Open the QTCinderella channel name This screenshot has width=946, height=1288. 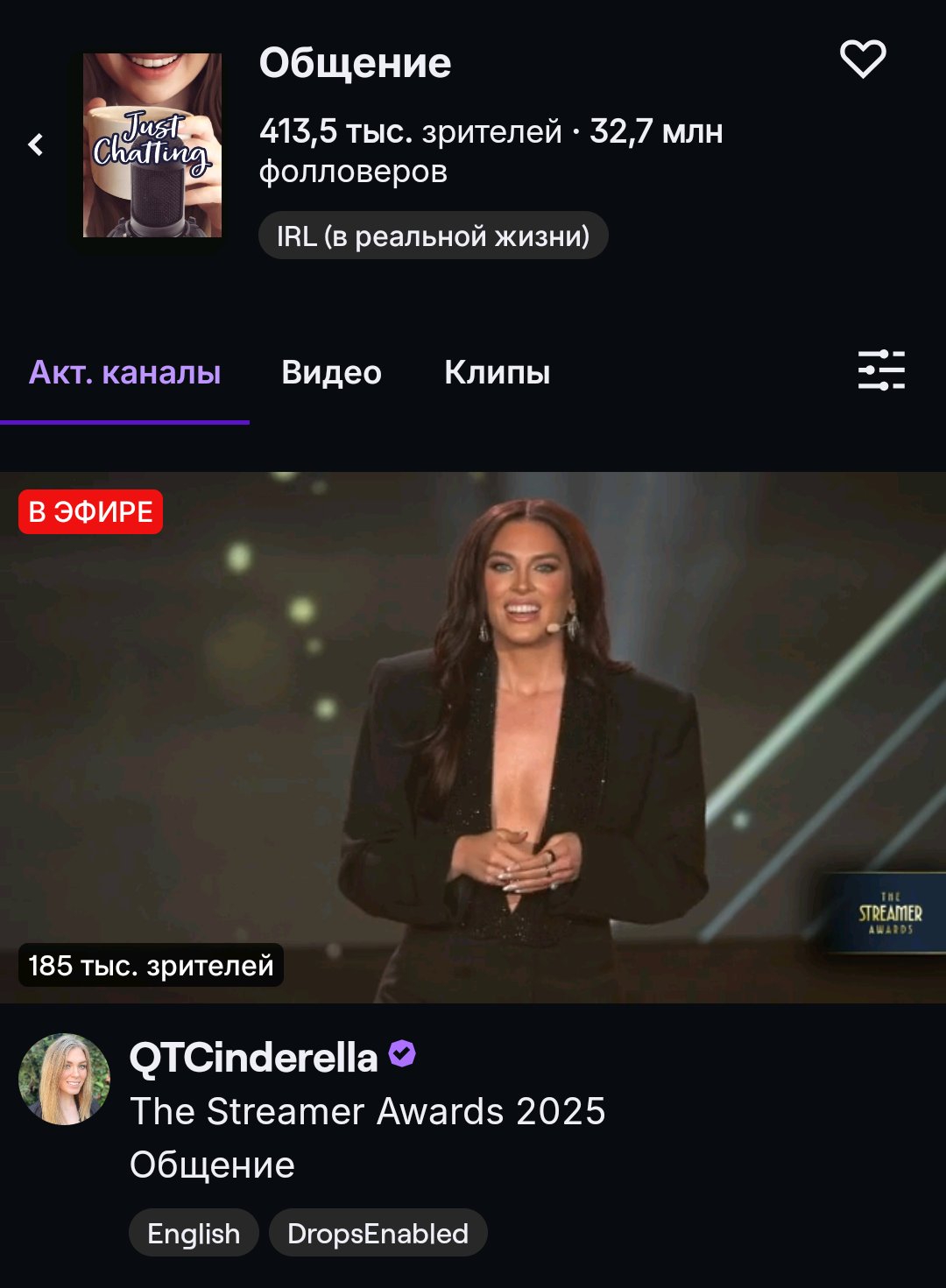point(253,1058)
